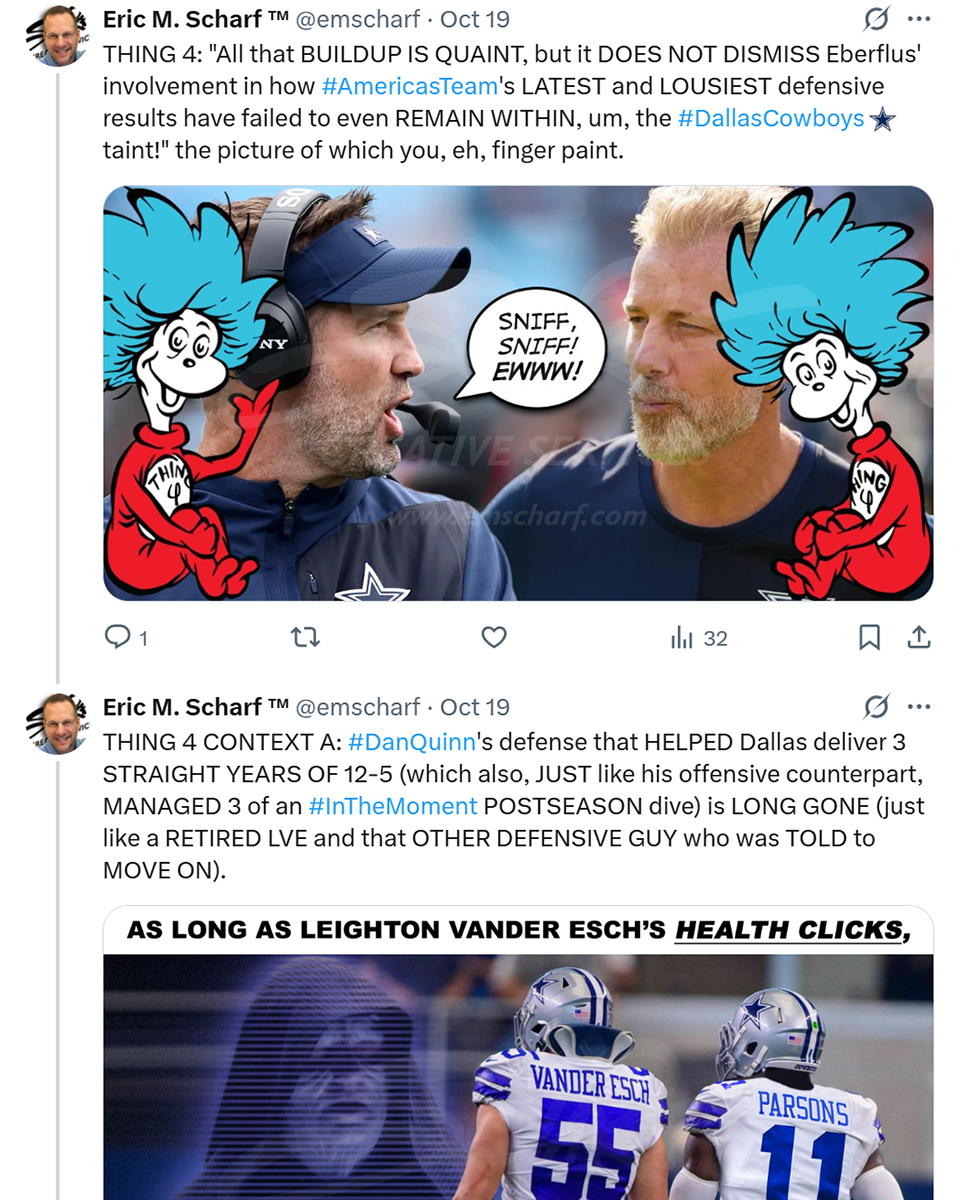
Task: View analytics showing 32 views
Action: (698, 637)
